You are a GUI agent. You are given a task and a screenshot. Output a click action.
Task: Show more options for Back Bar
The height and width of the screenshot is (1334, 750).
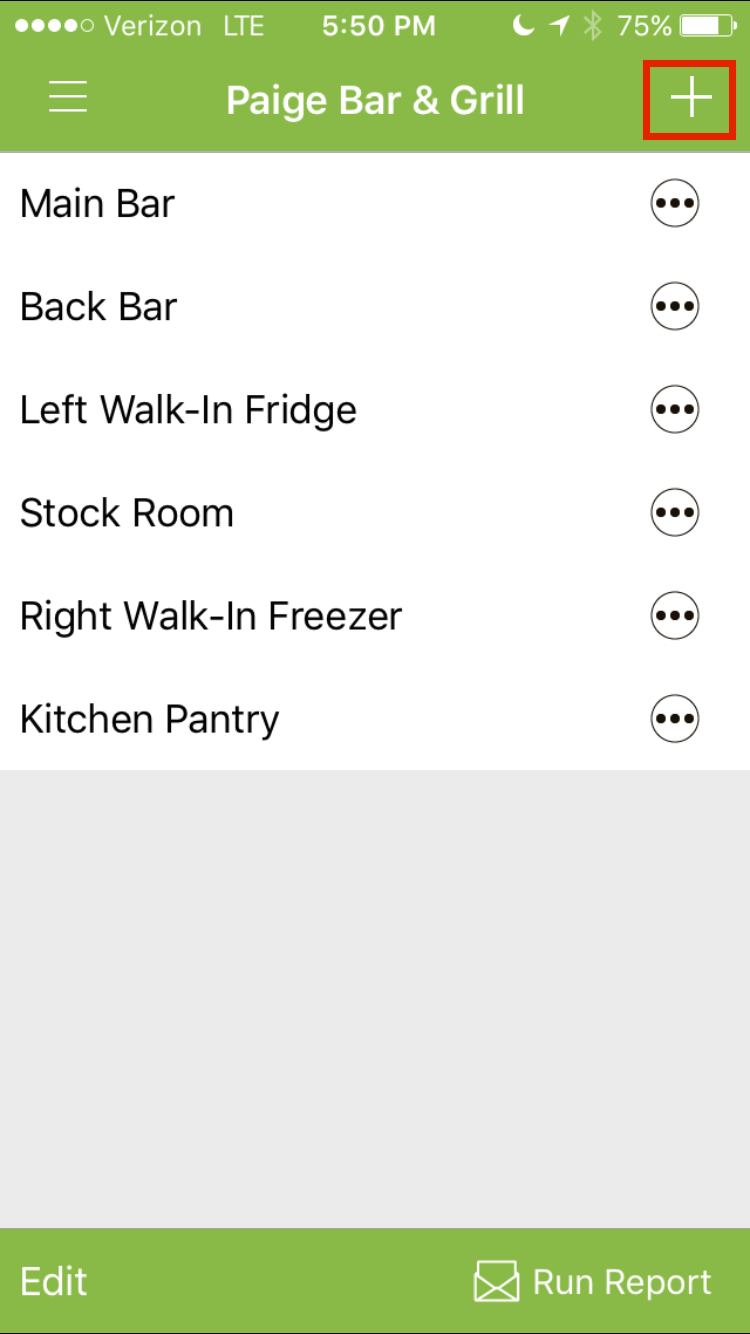675,307
